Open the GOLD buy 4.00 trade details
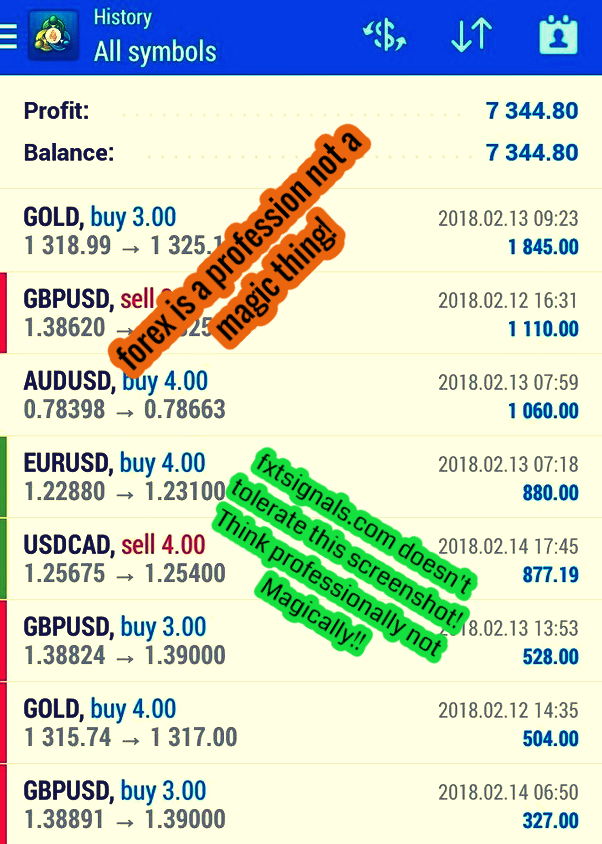 (300, 723)
